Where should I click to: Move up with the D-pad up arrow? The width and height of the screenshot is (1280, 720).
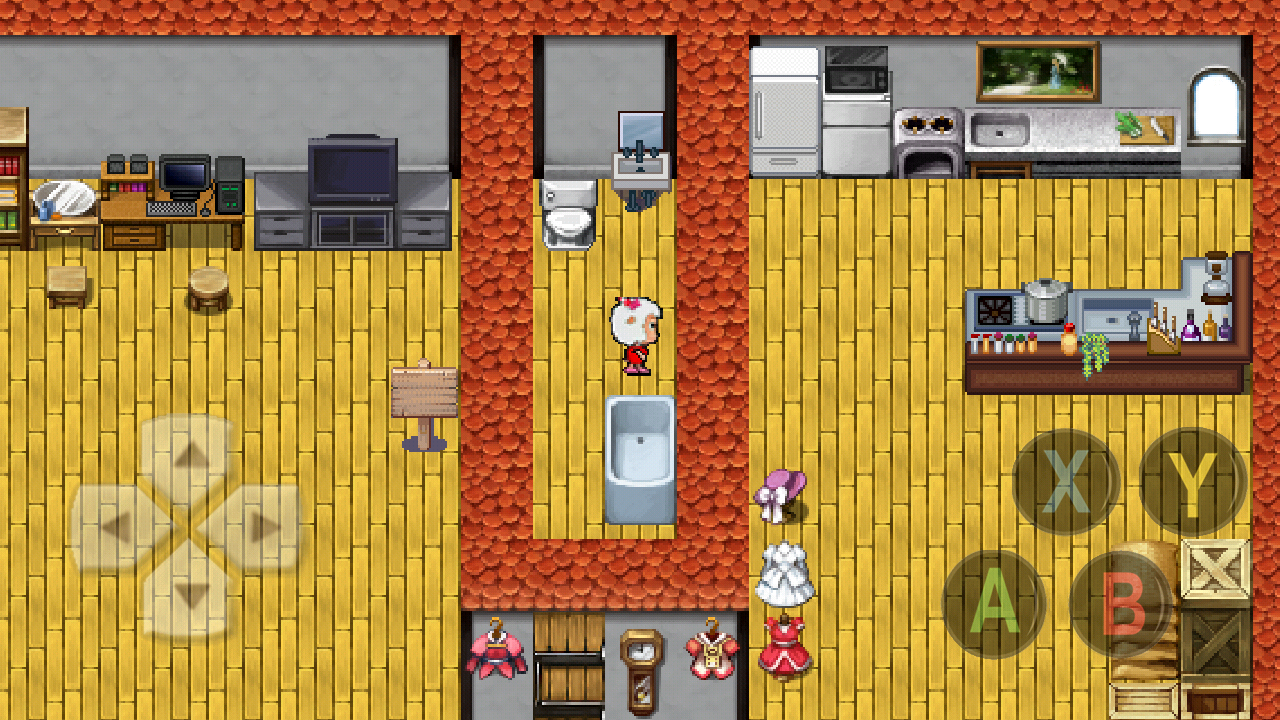tap(190, 456)
